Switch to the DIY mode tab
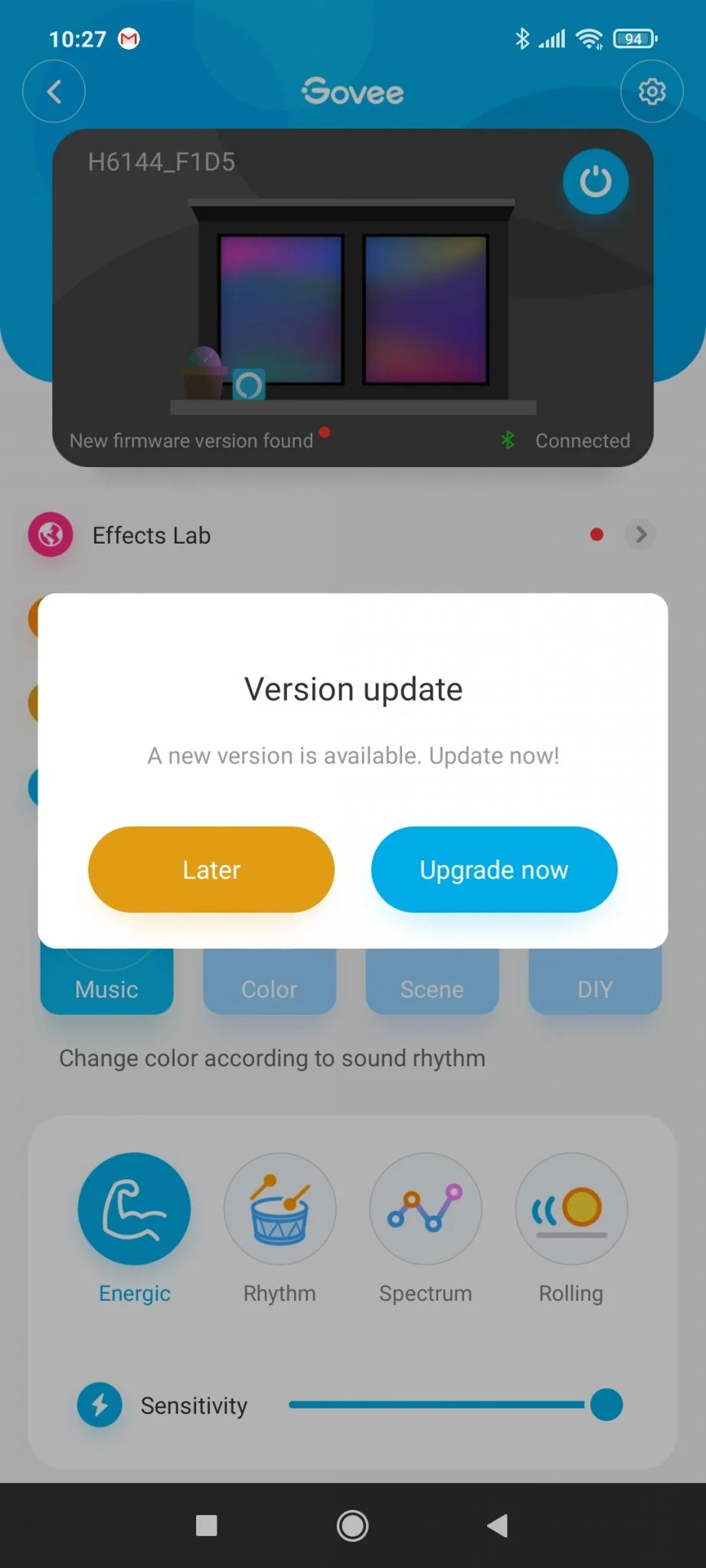This screenshot has width=706, height=1568. pyautogui.click(x=595, y=988)
